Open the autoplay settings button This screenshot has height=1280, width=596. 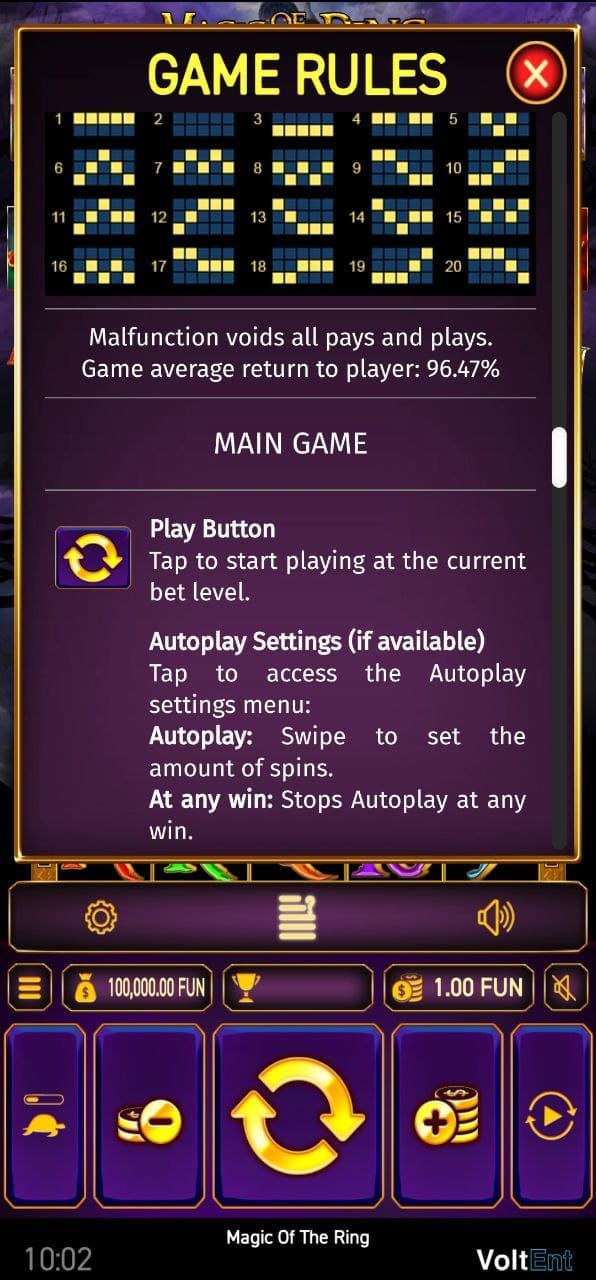pyautogui.click(x=551, y=1115)
